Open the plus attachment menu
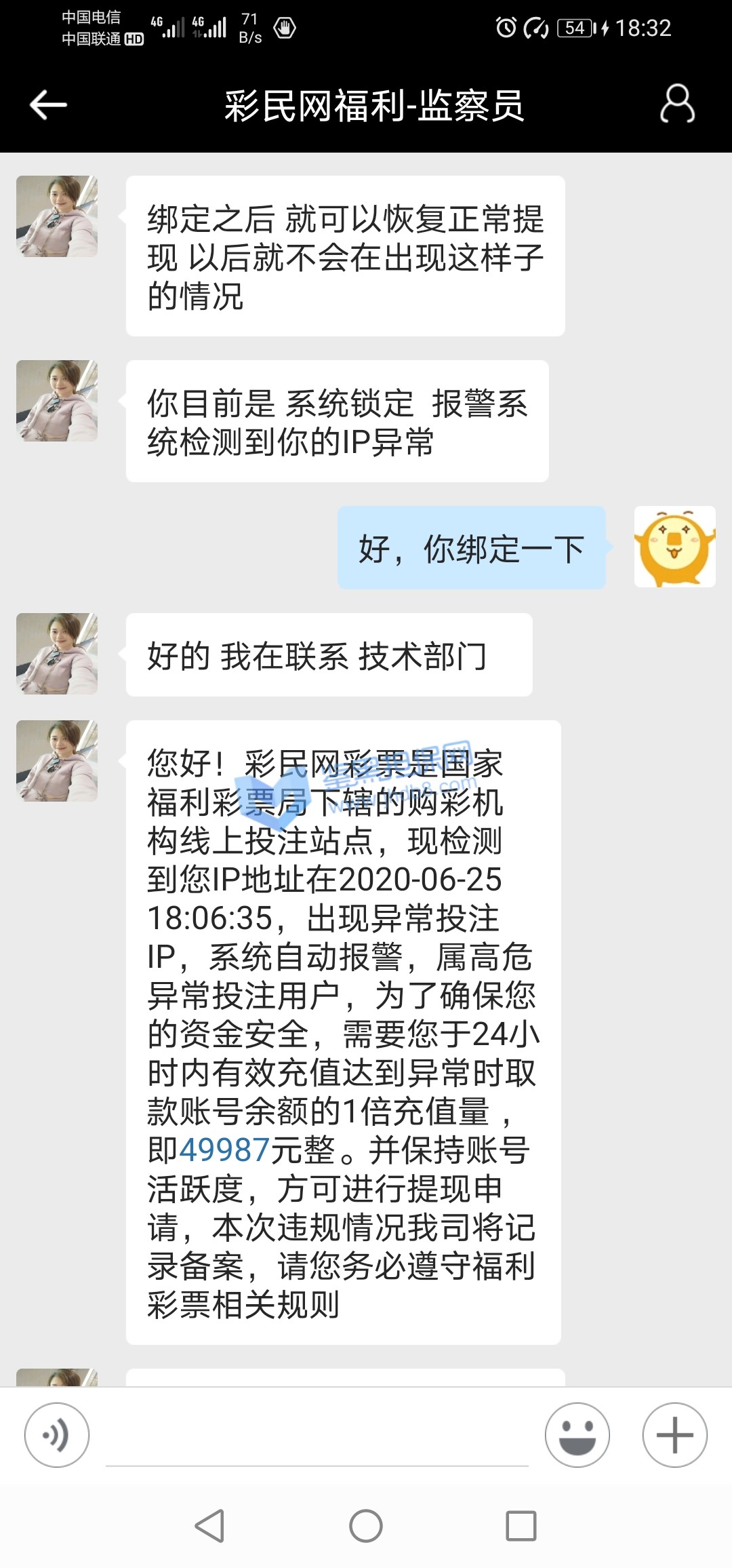The height and width of the screenshot is (1568, 732). (674, 1435)
